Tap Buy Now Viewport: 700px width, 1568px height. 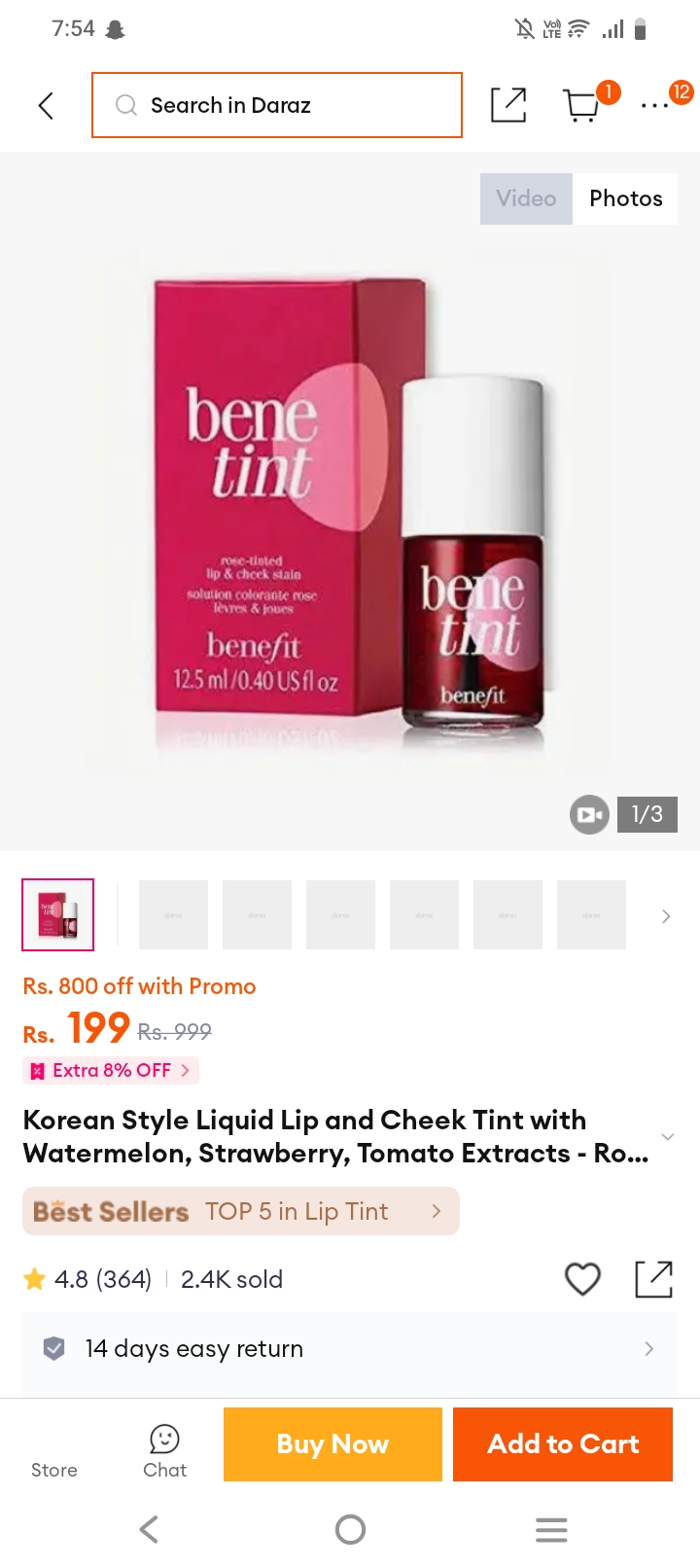[332, 1444]
